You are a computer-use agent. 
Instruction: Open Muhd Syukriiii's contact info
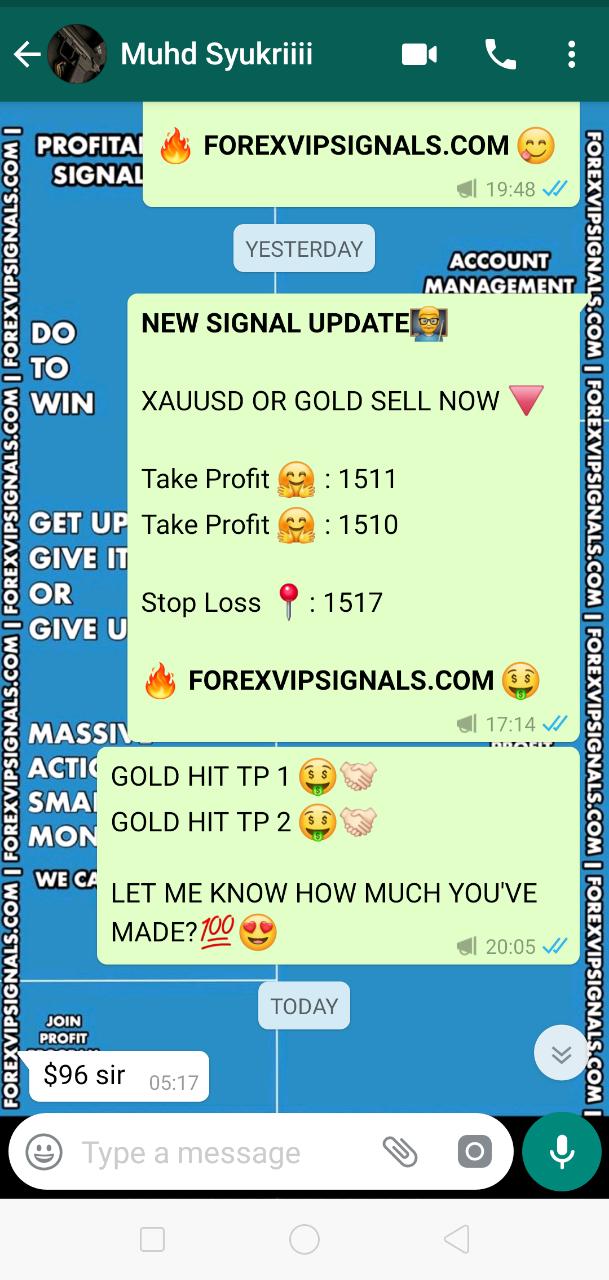216,54
